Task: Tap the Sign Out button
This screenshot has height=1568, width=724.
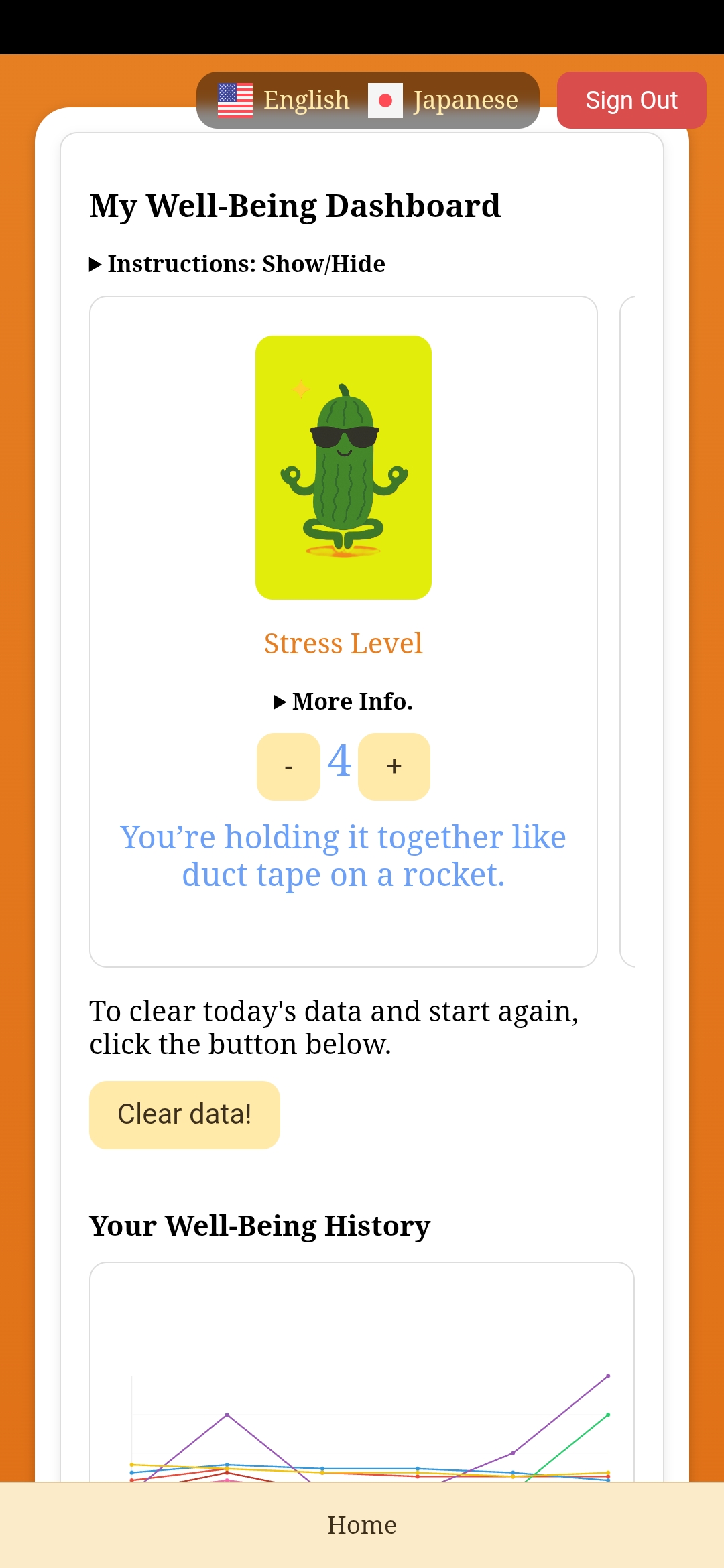Action: pos(631,100)
